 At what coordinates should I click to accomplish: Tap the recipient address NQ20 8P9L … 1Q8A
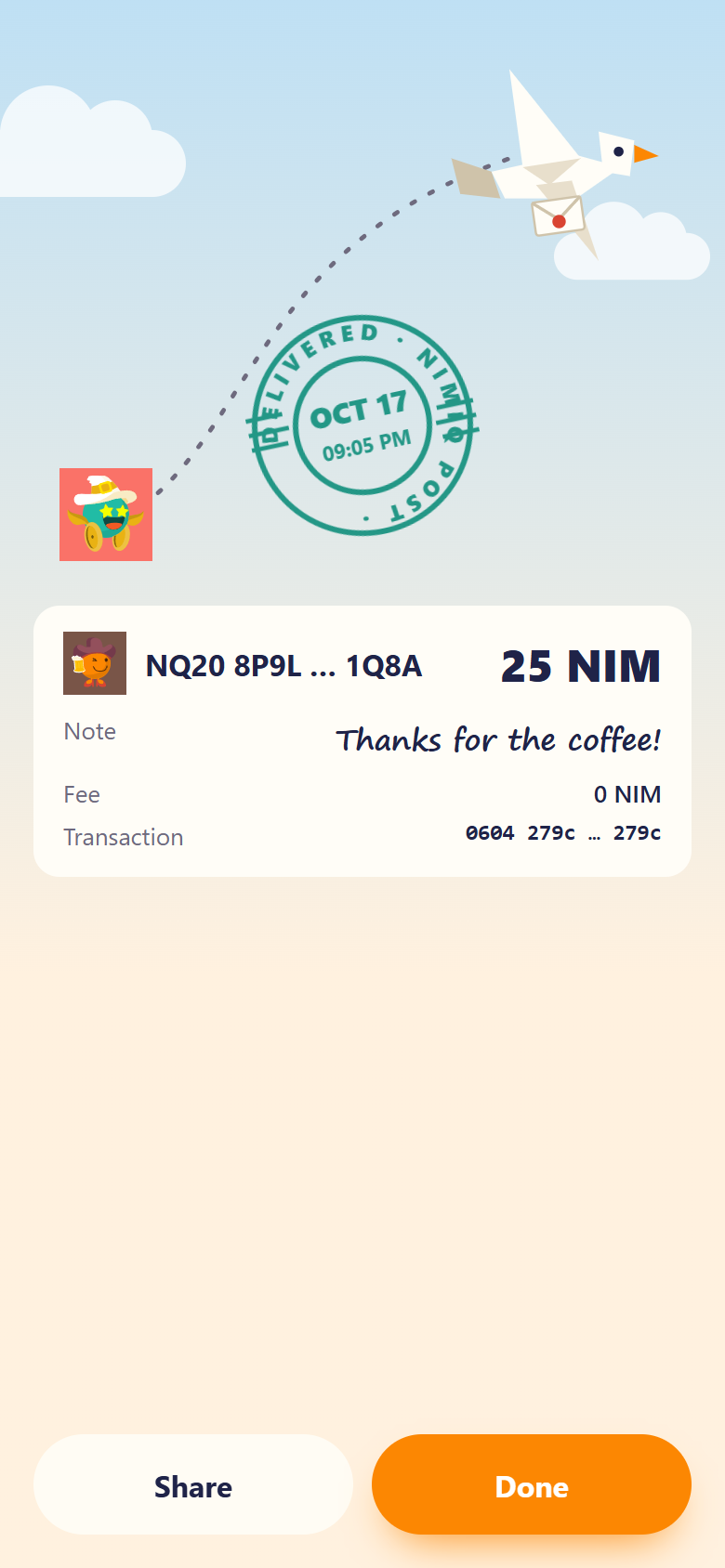tap(284, 666)
